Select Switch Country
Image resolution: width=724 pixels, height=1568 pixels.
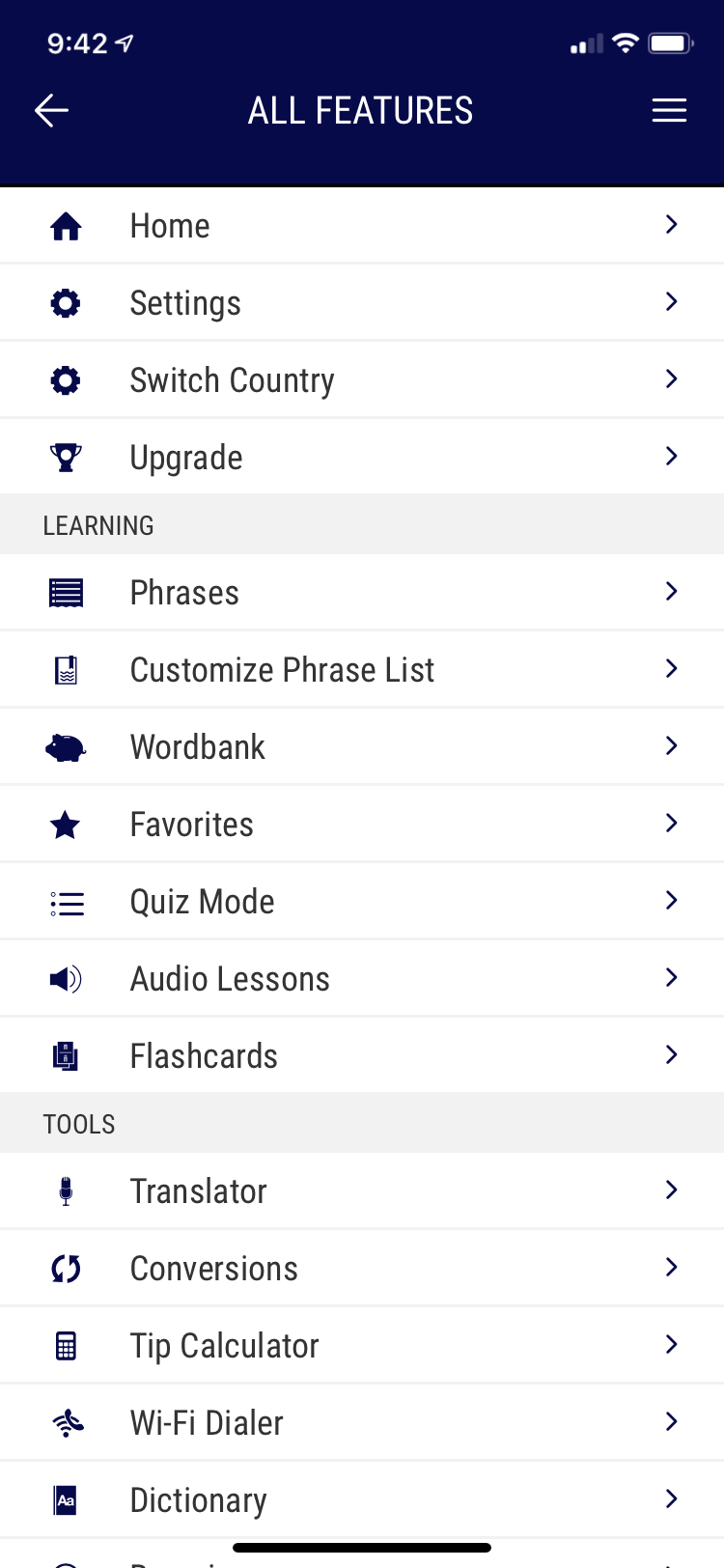(x=362, y=380)
